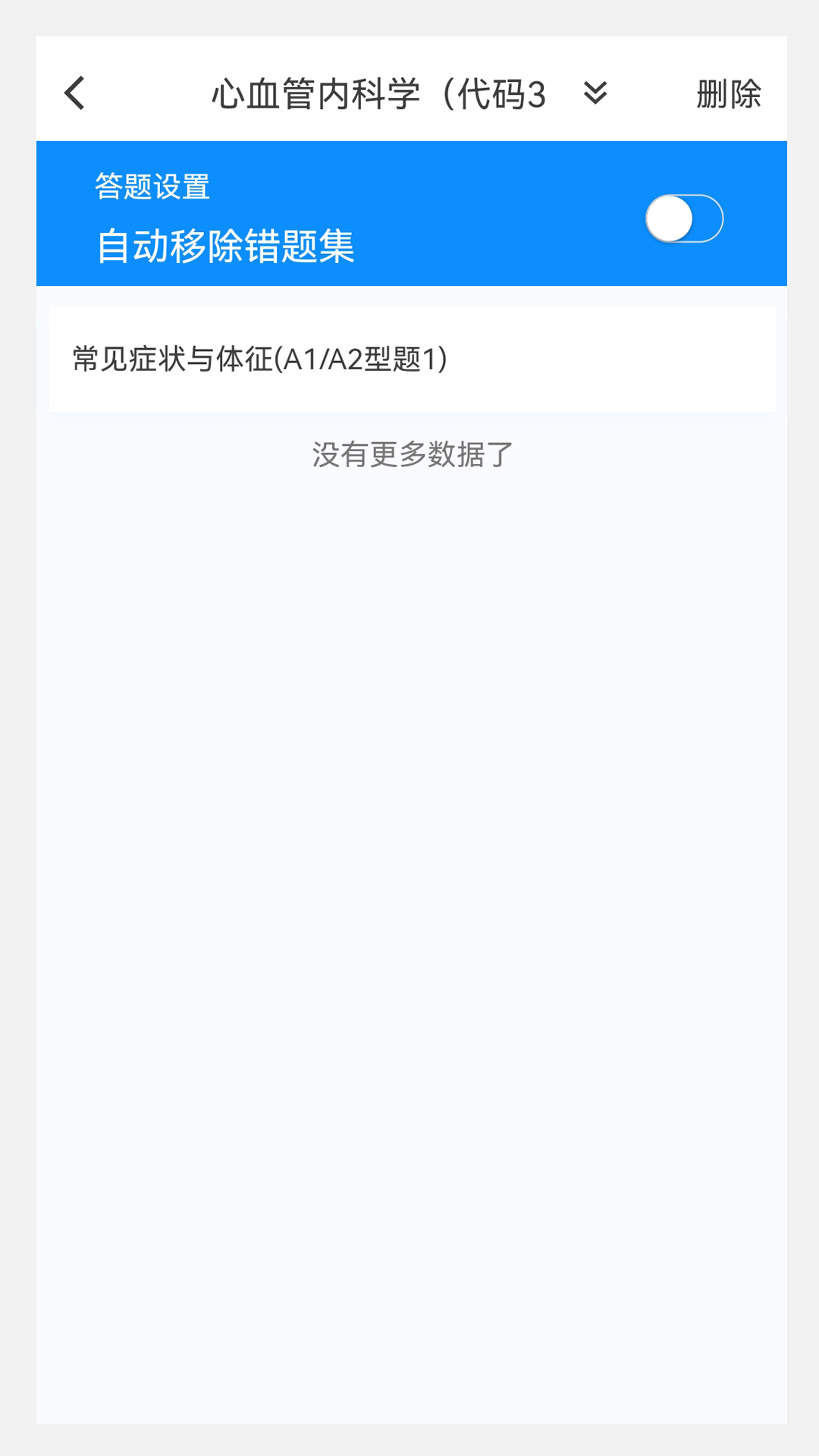Click the left-pointing chevron at top

pos(74,93)
